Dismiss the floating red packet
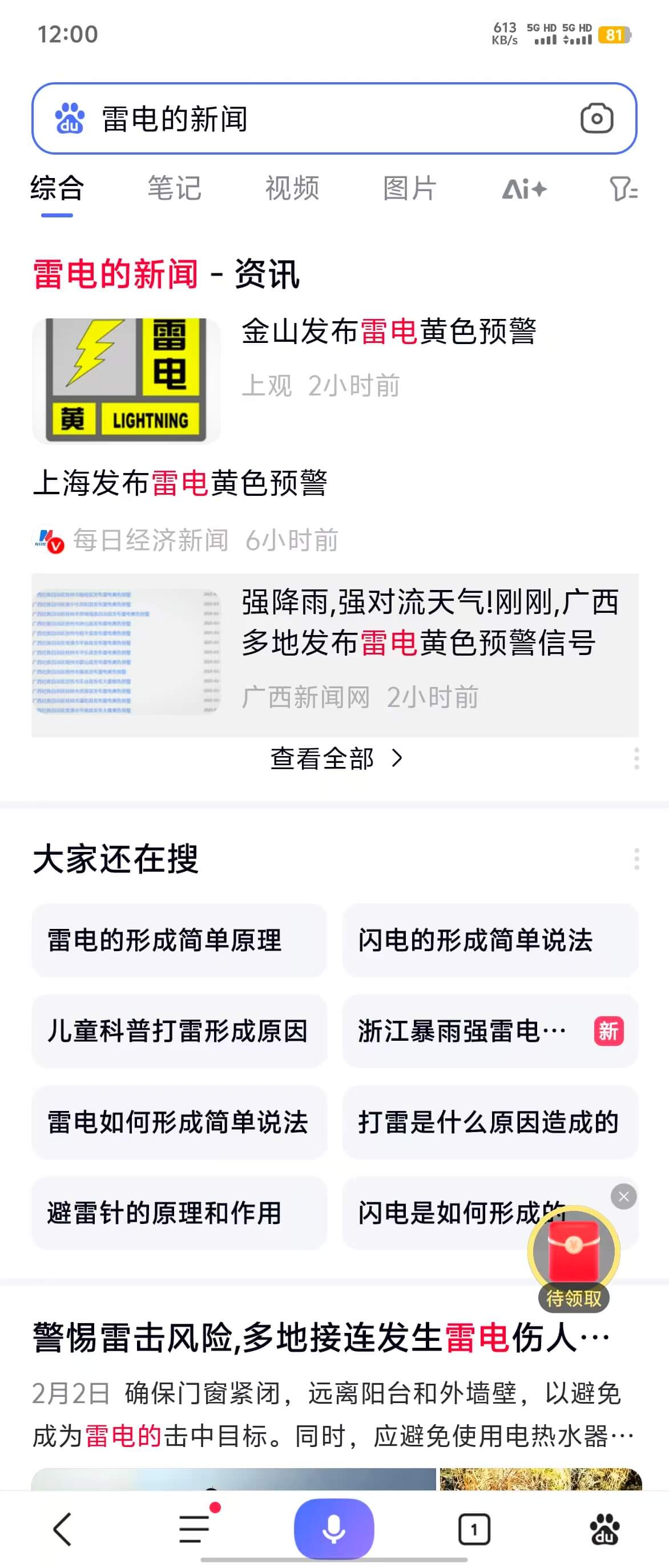The width and height of the screenshot is (669, 1568). tap(623, 1196)
